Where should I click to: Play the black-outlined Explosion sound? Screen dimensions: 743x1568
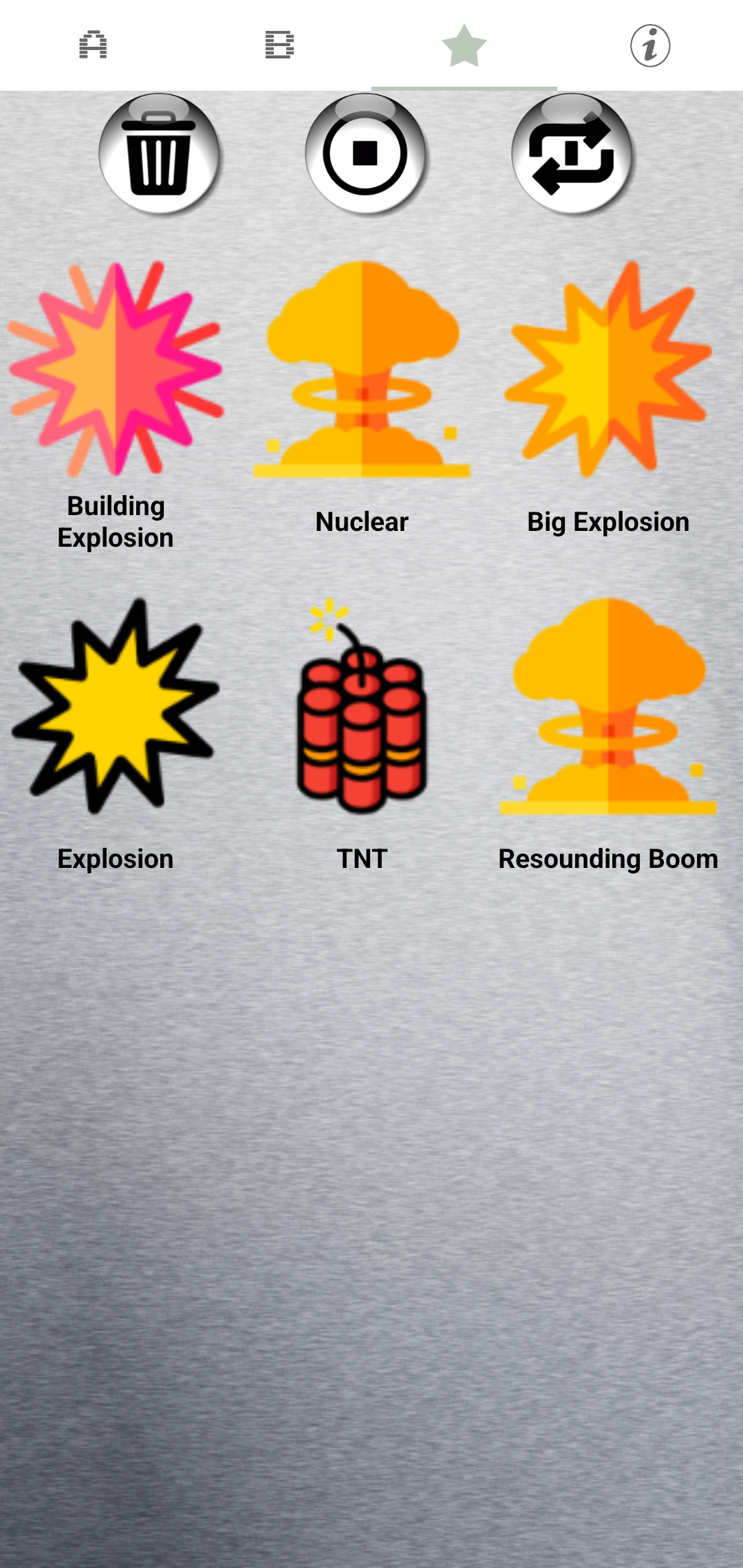tap(116, 706)
